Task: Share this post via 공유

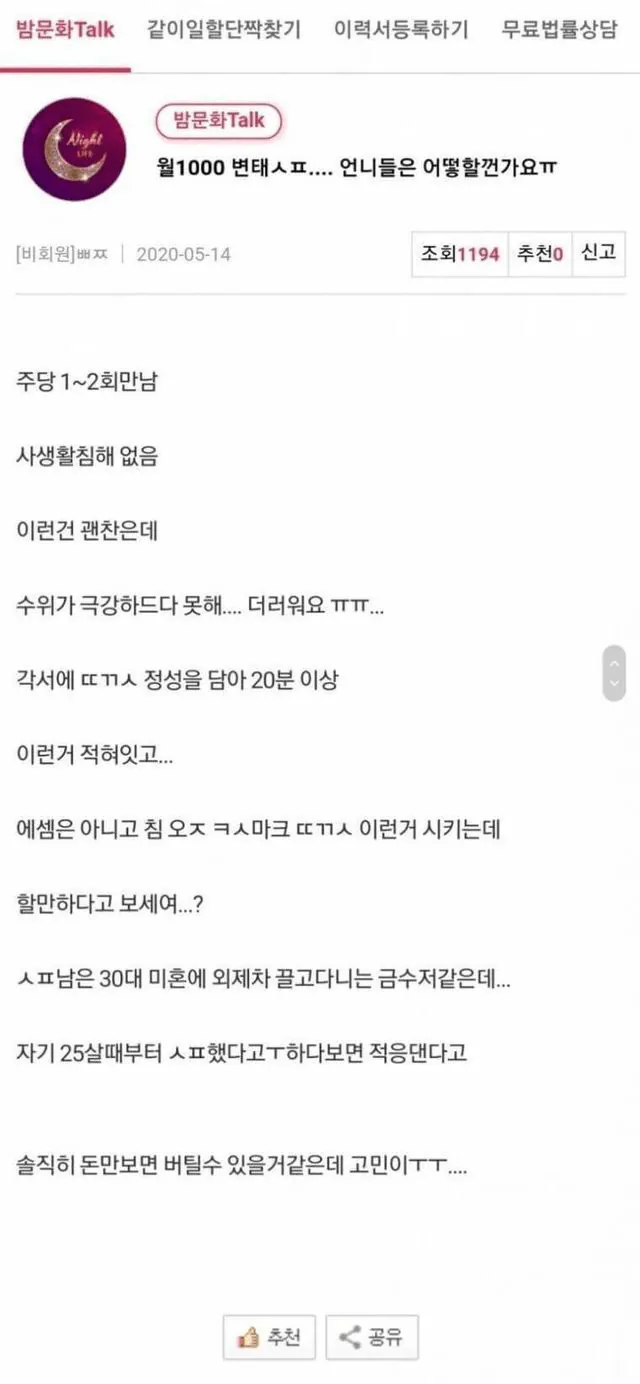Action: point(372,1337)
